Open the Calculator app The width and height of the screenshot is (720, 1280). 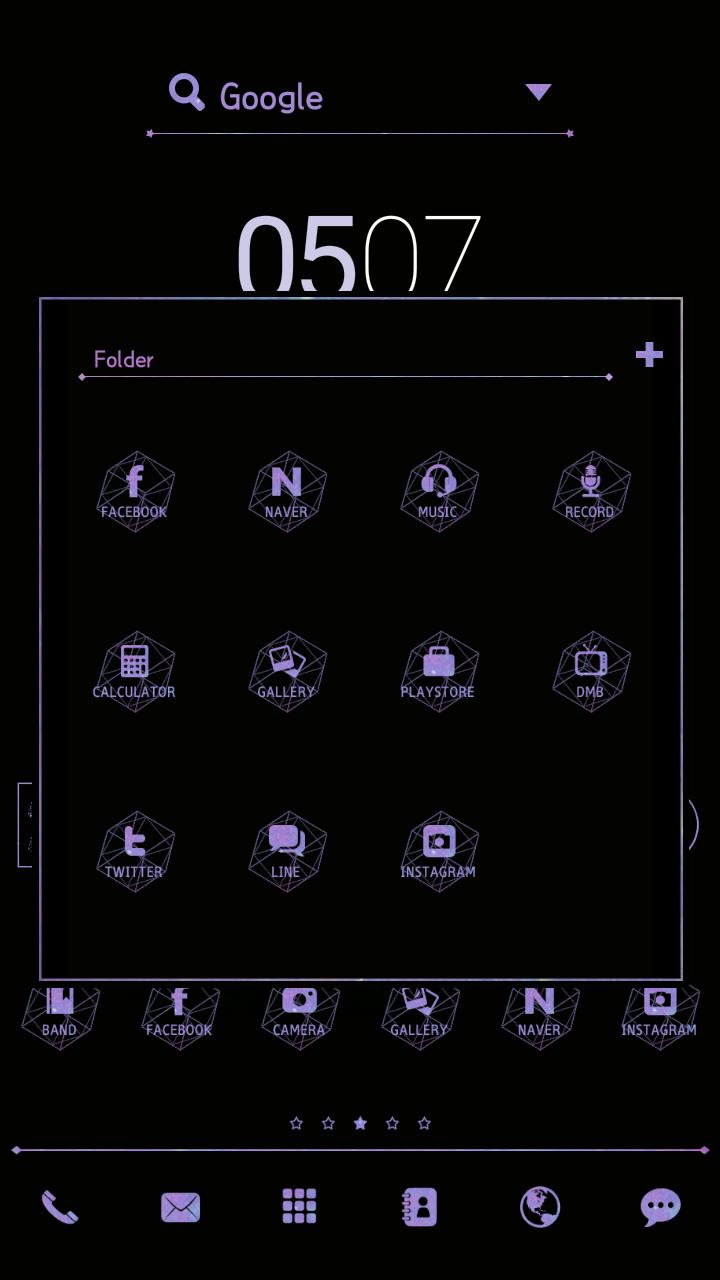[x=134, y=670]
